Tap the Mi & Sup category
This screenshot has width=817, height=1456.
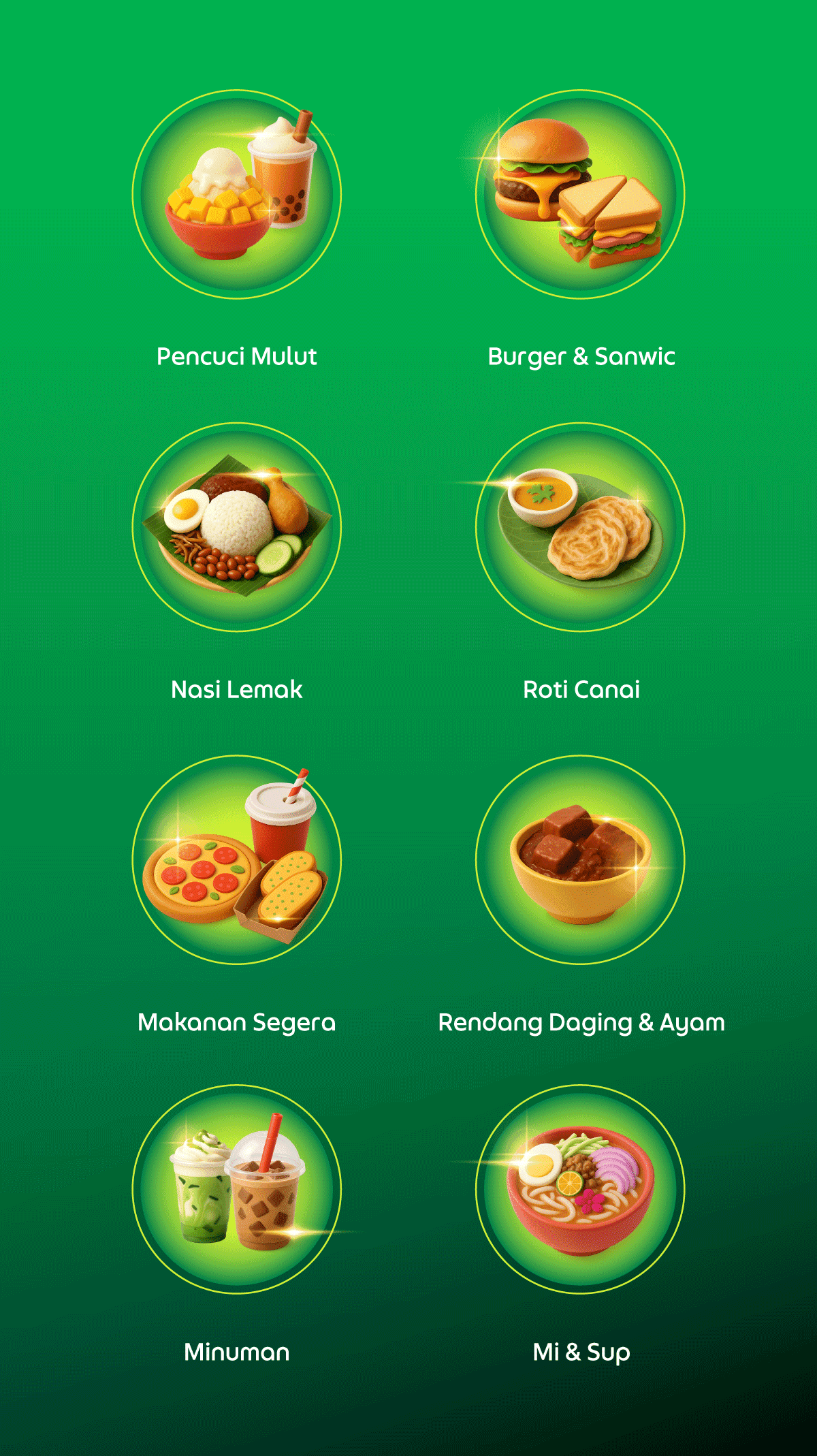(580, 1189)
